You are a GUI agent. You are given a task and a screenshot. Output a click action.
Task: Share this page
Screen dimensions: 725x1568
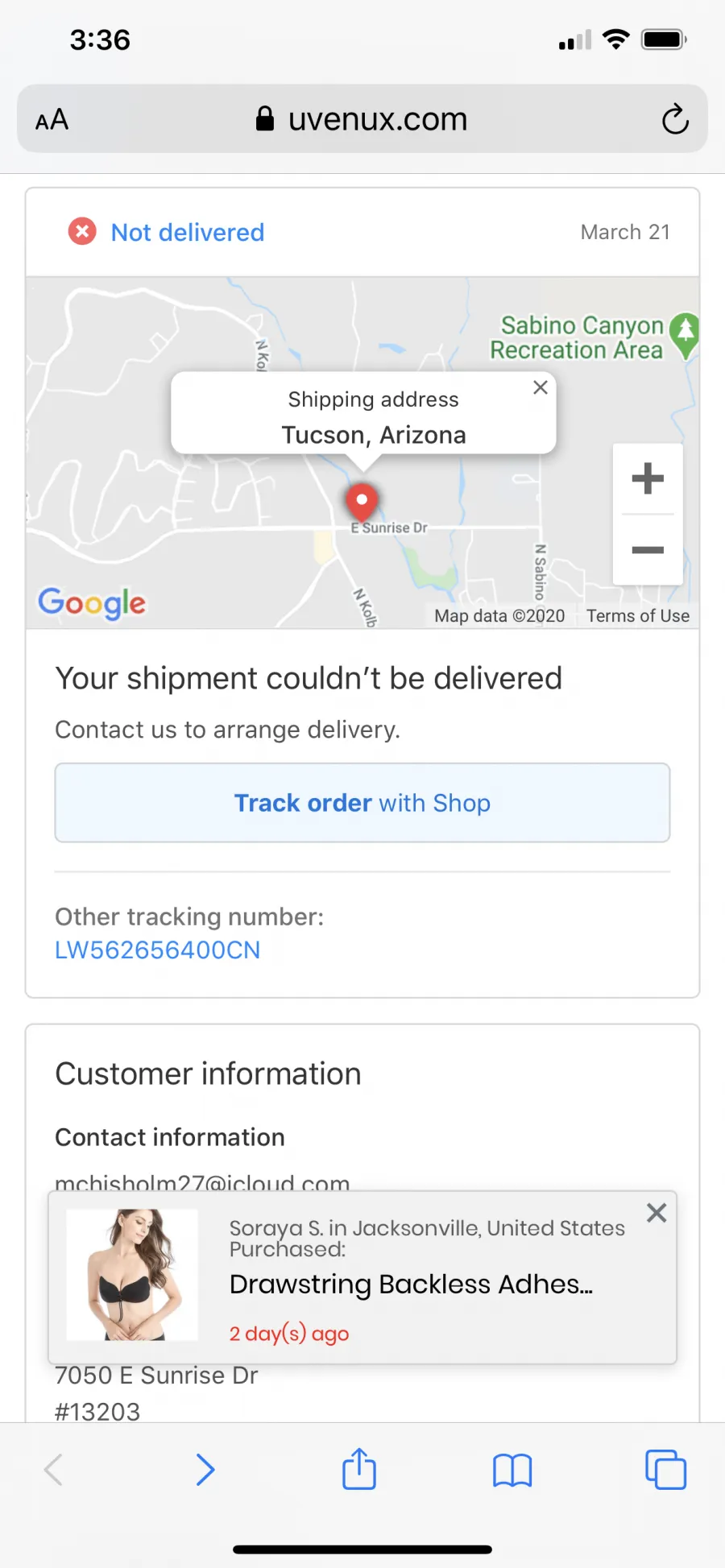tap(359, 1468)
